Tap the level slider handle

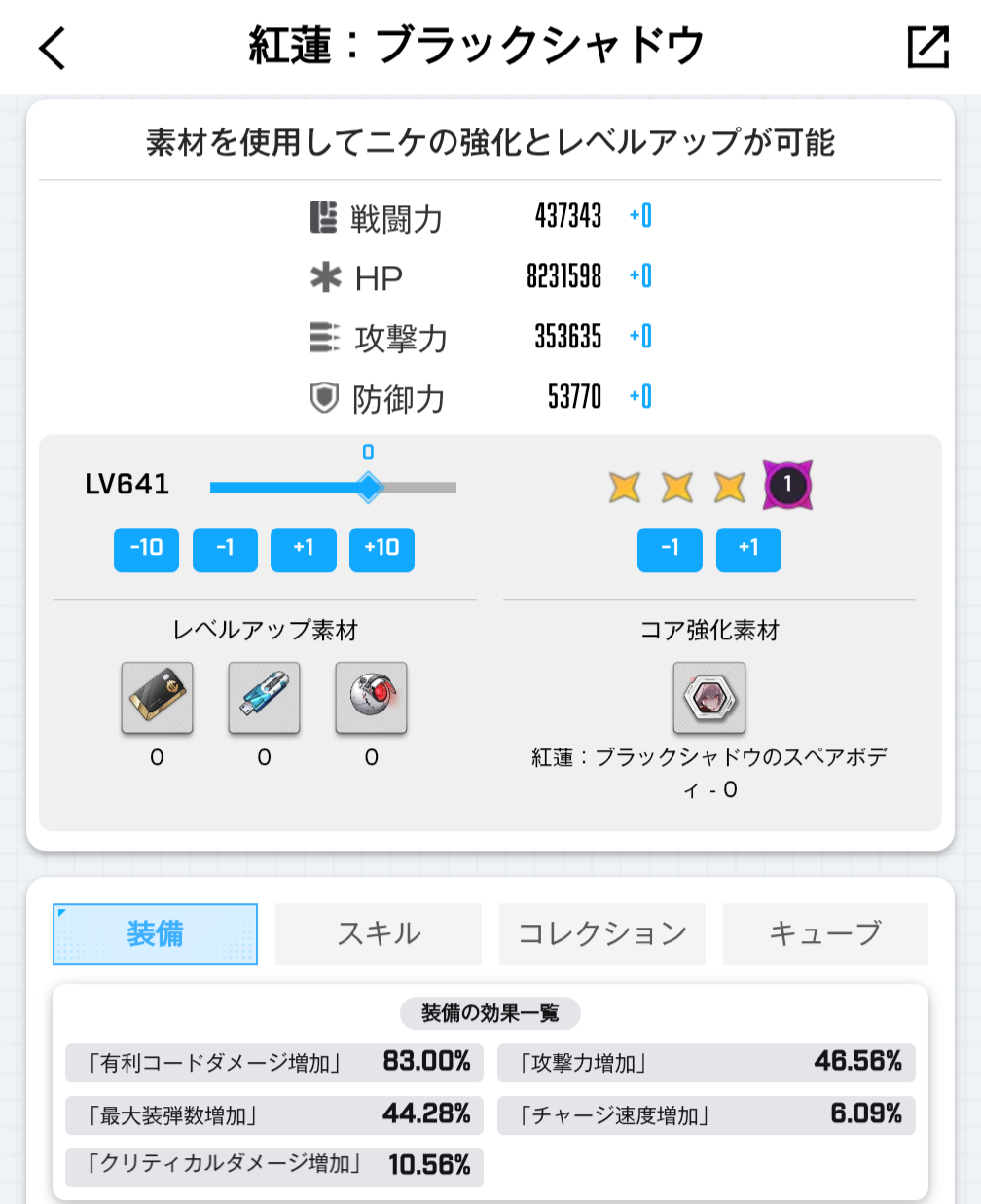(368, 487)
